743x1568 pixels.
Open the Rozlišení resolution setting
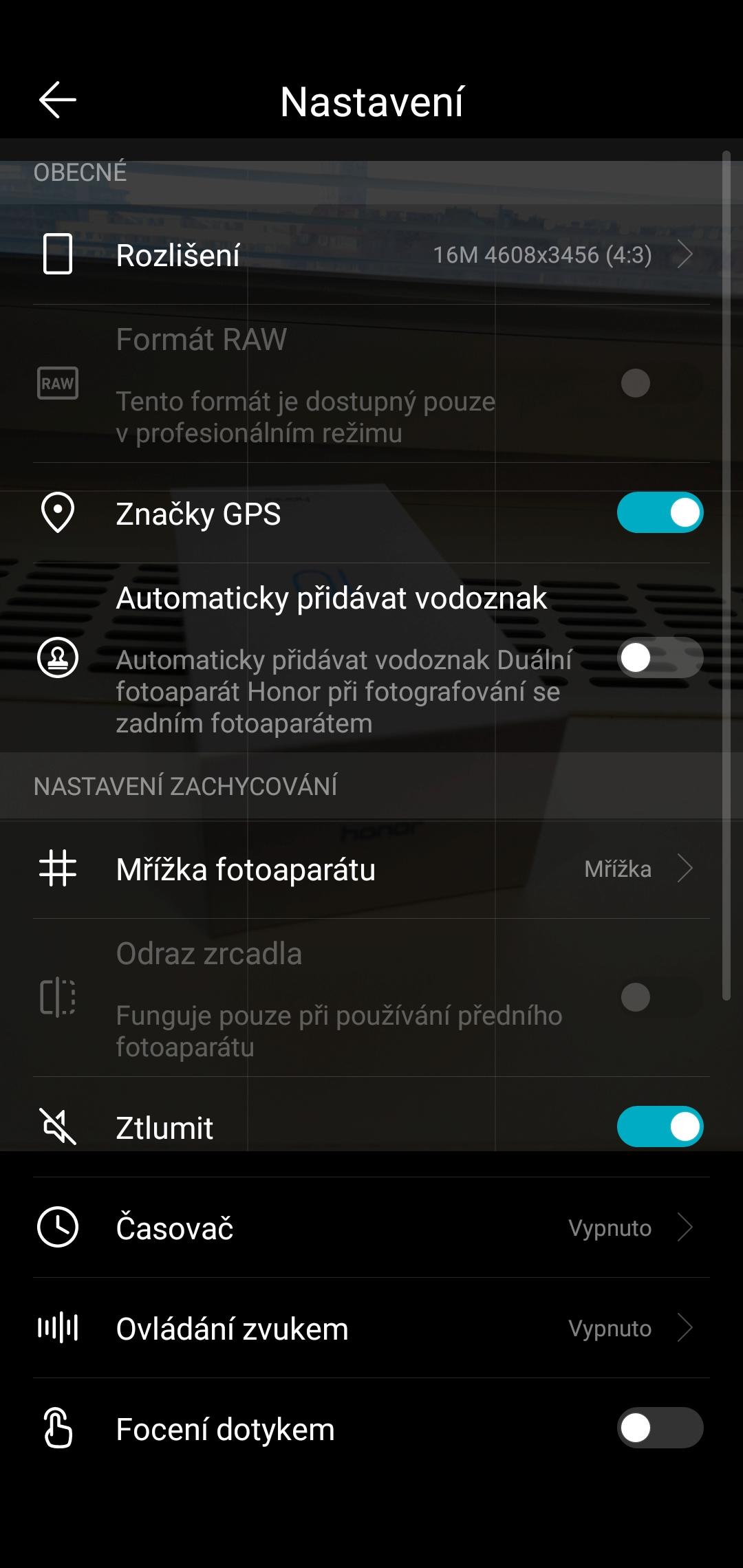coord(371,254)
